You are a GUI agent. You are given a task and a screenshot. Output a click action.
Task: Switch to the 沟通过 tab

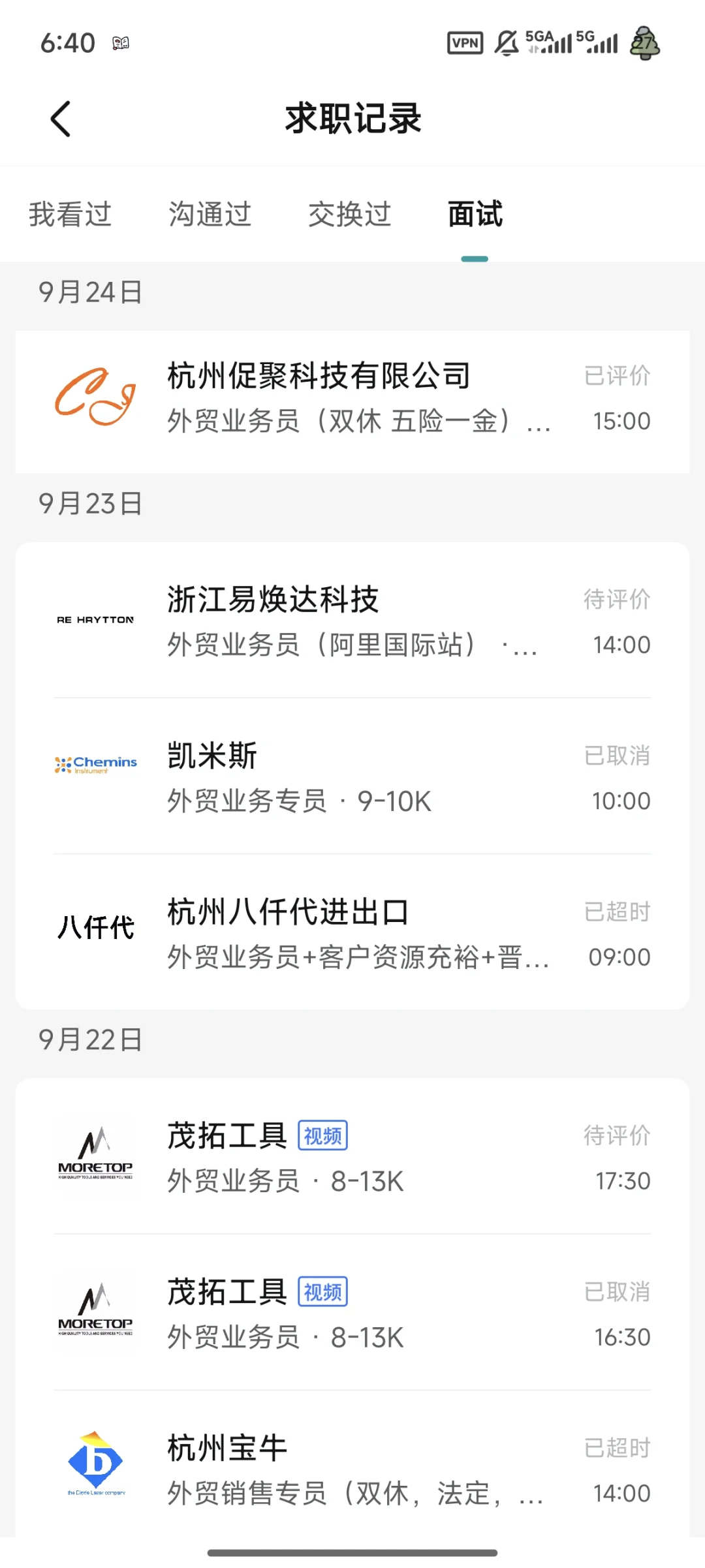click(x=210, y=214)
